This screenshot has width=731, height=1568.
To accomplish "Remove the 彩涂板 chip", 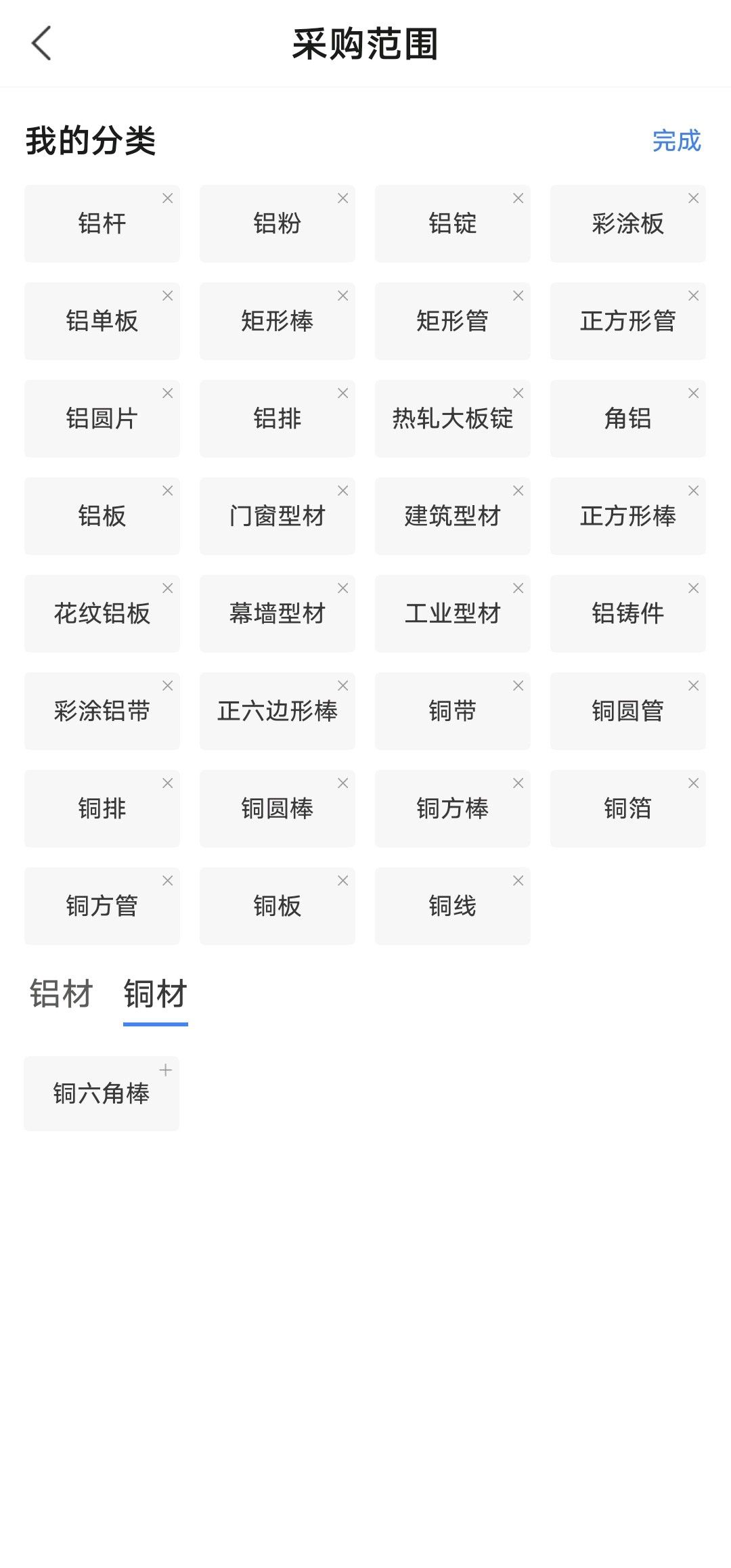I will coord(694,198).
